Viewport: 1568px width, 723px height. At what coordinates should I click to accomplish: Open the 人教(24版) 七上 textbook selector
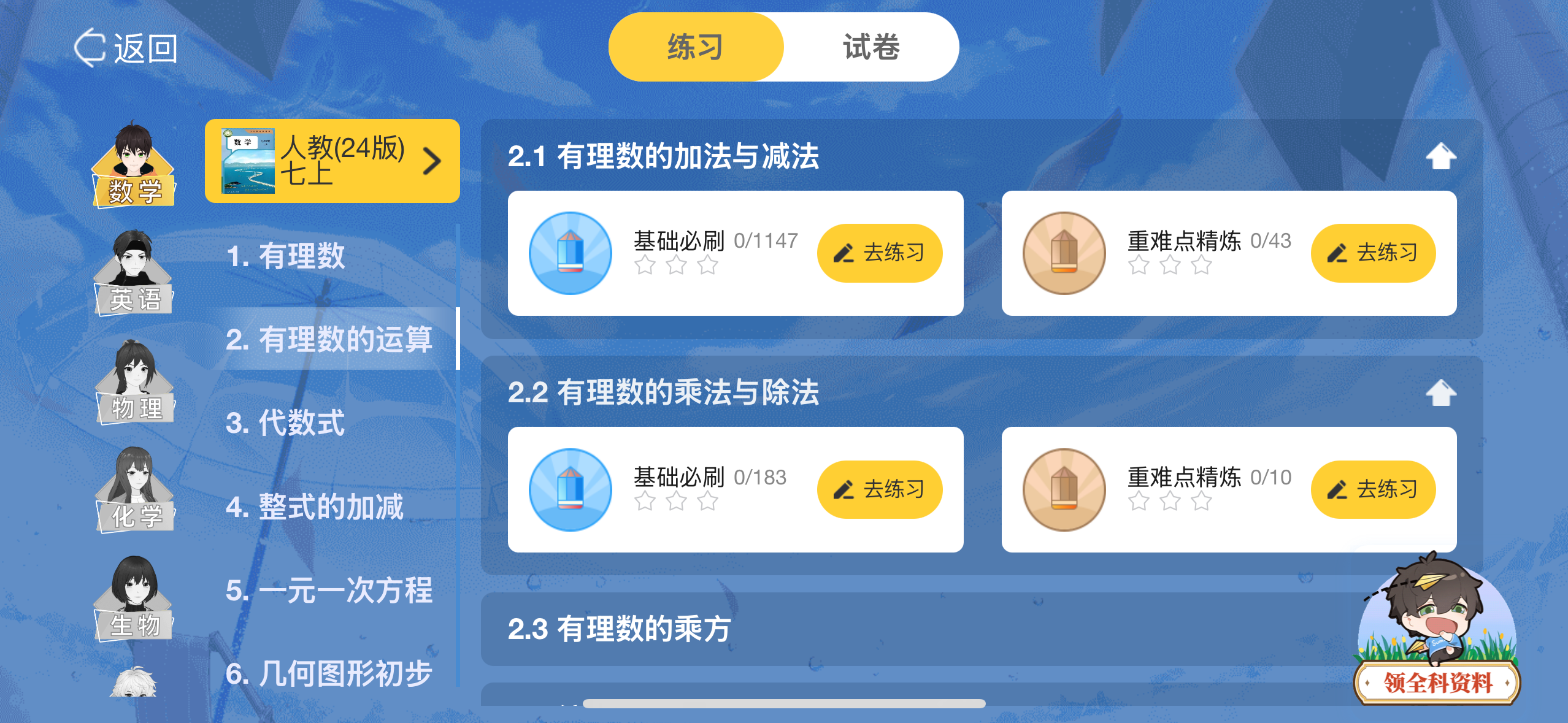pos(332,161)
